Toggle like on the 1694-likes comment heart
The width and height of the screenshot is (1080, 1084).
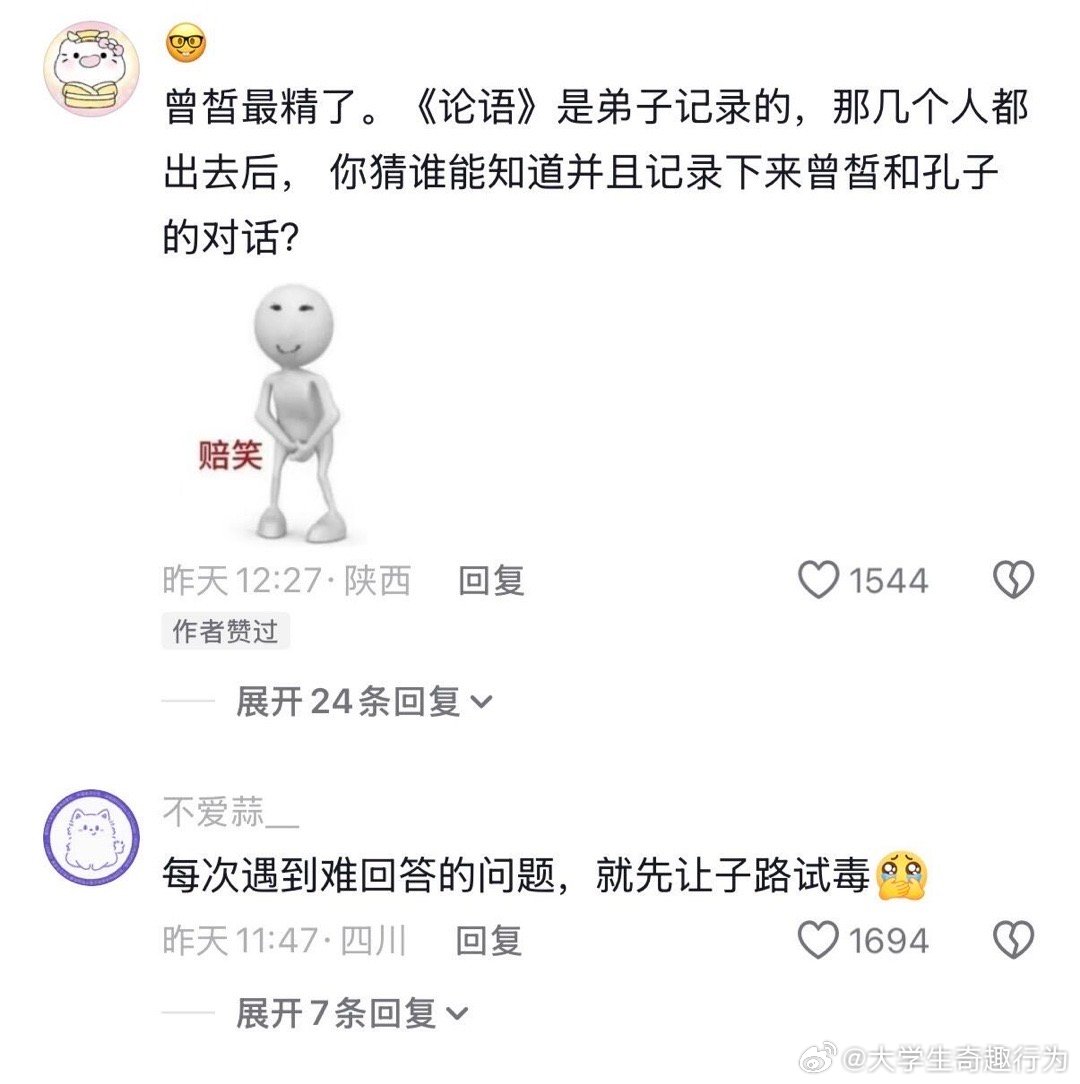(x=820, y=939)
